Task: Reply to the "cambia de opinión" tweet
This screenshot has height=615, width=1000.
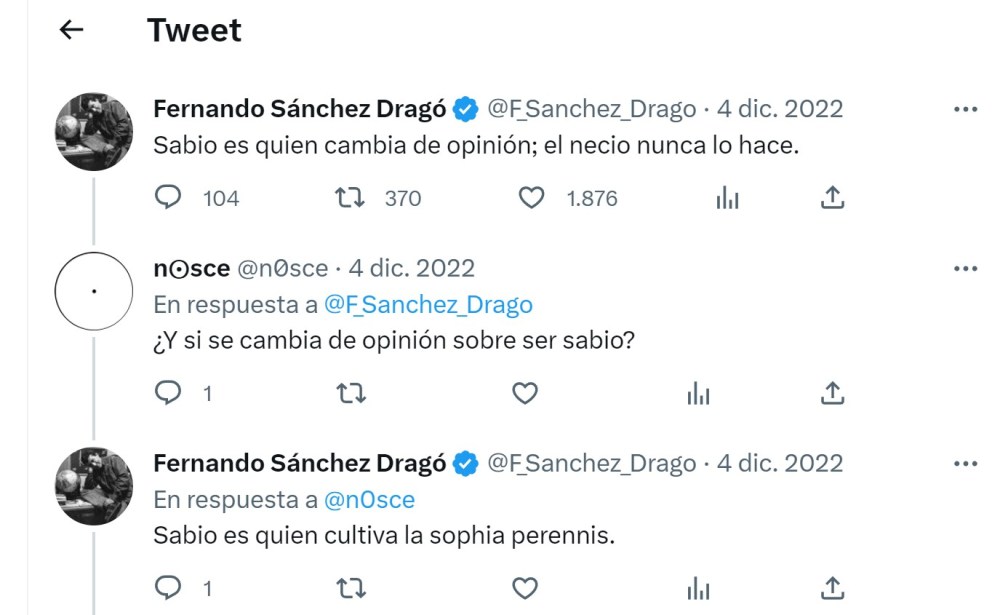Action: pyautogui.click(x=167, y=198)
